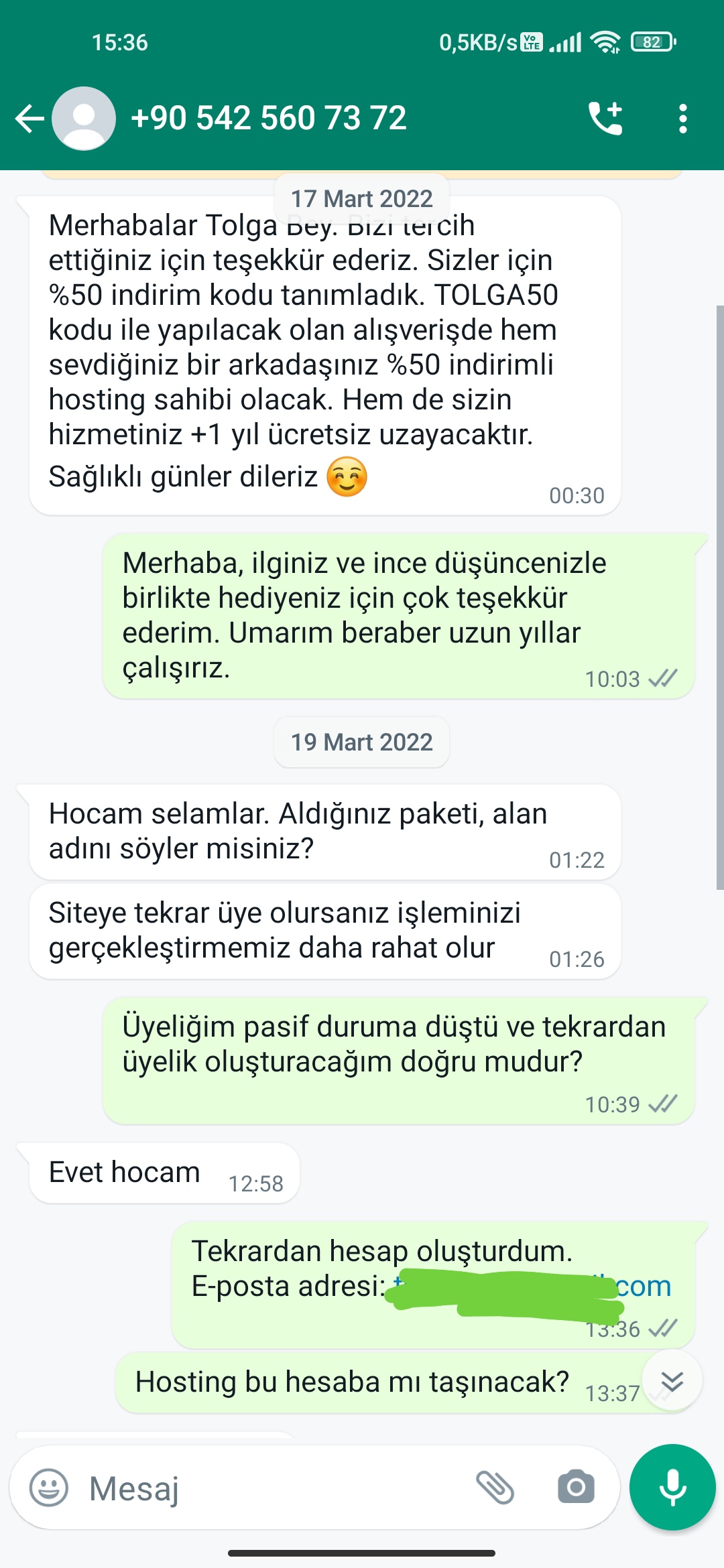Open the camera to send a photo
The height and width of the screenshot is (1568, 724).
click(576, 1488)
